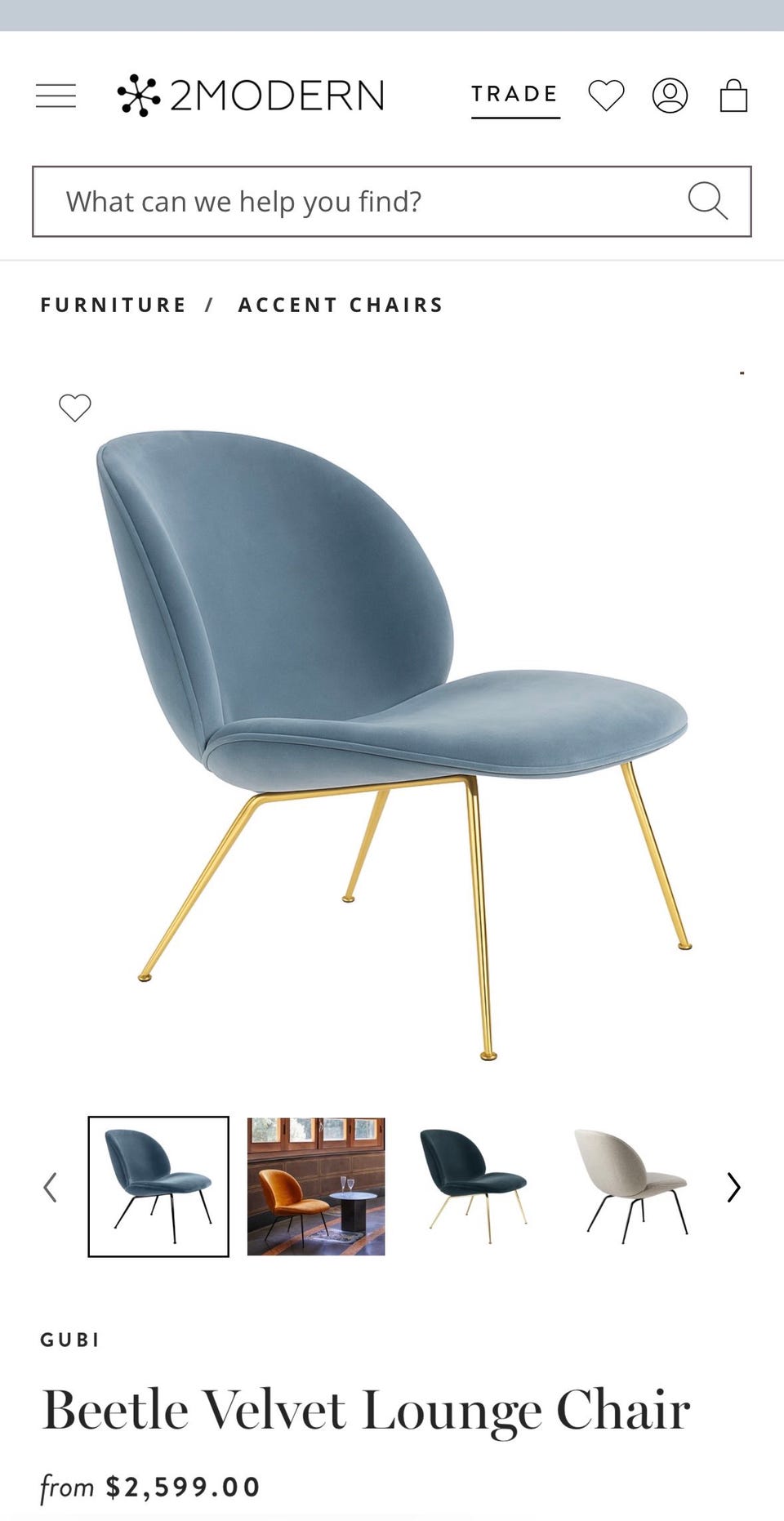Open the account profile icon

click(x=670, y=97)
